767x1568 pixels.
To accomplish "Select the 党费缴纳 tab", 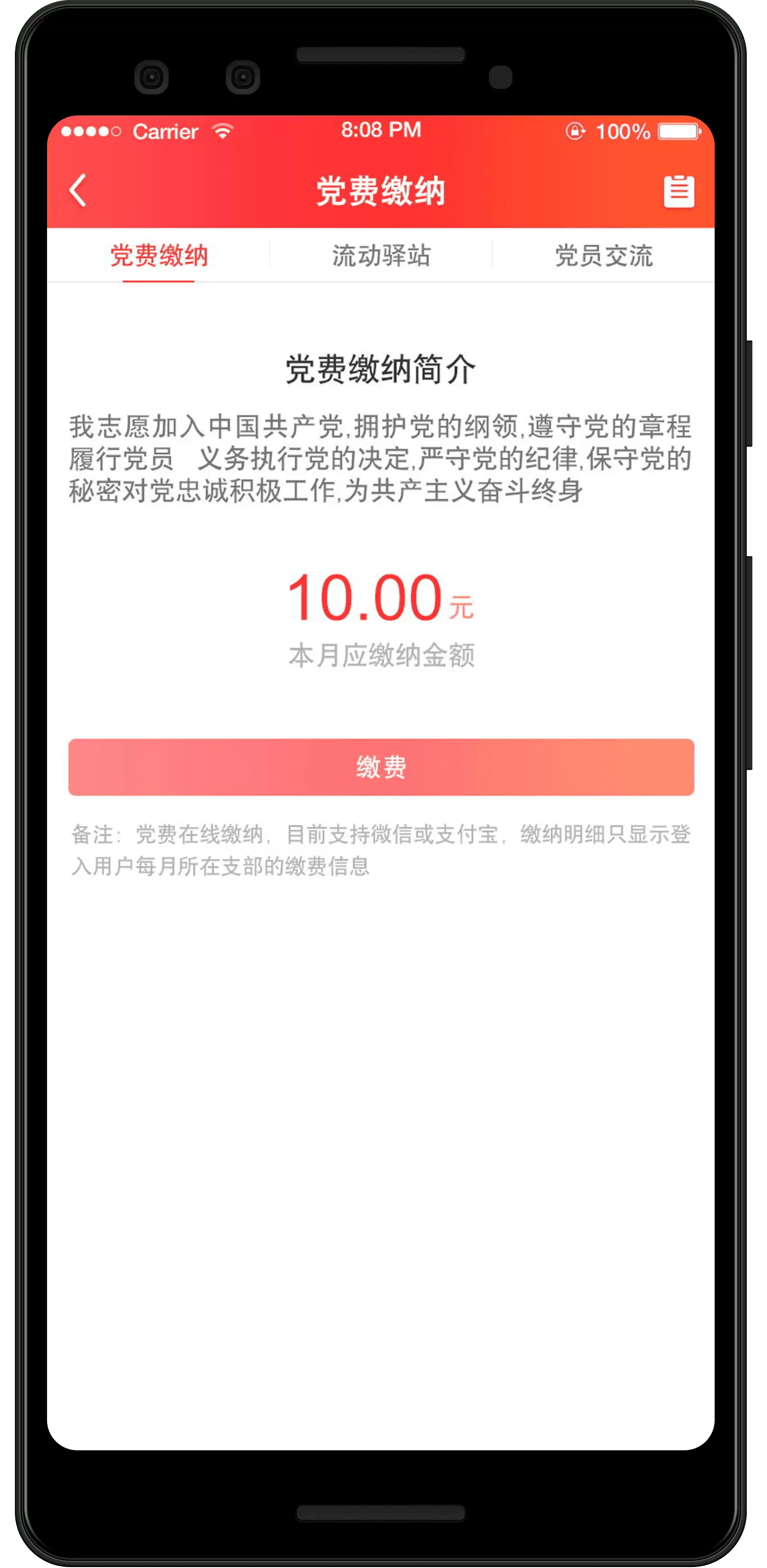I will (x=159, y=255).
